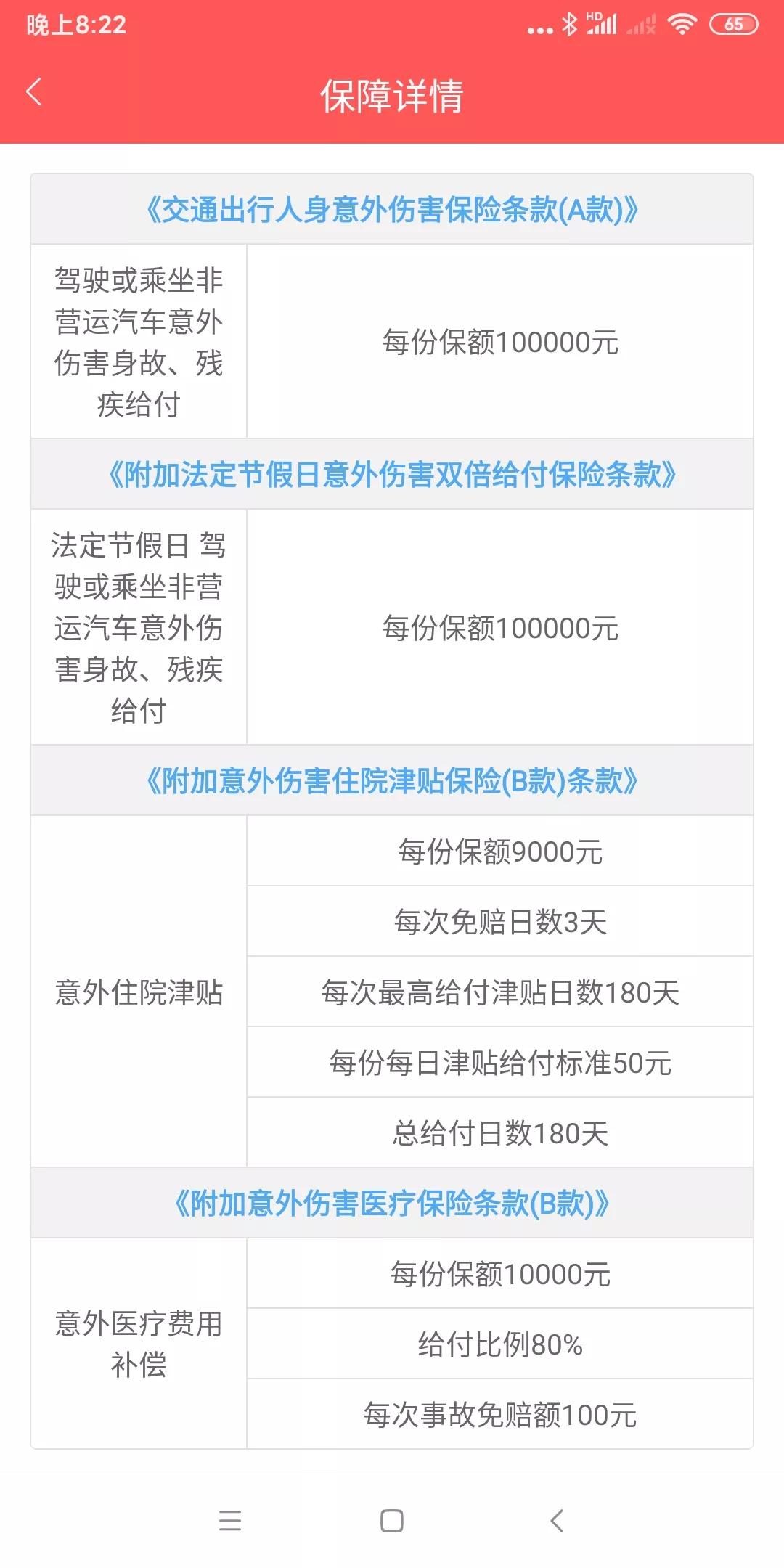Open 《附加意外伤害住院津贴保险(B款)条款》 link
Viewport: 784px width, 1568px height.
tap(391, 781)
